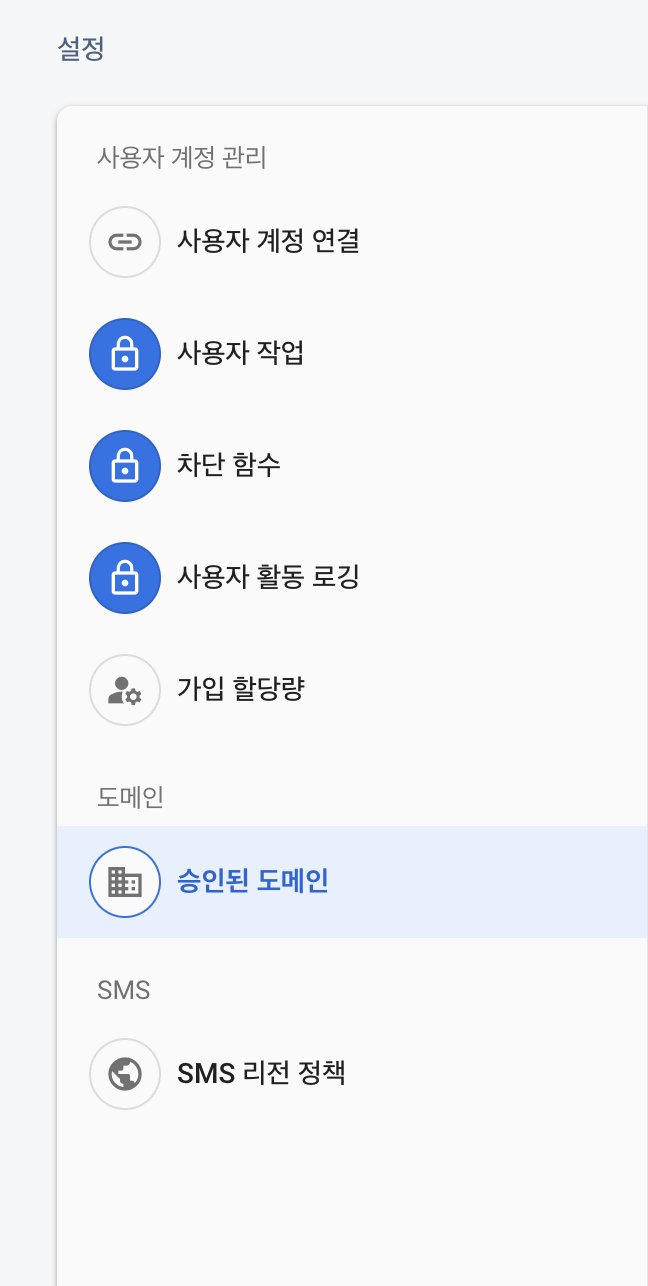Open 차단 함수 settings
The height and width of the screenshot is (1286, 648).
point(229,465)
